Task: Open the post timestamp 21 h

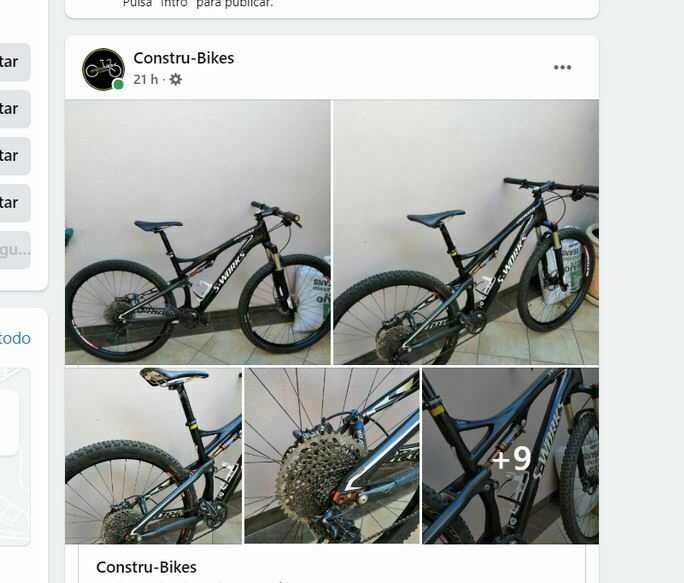Action: pyautogui.click(x=145, y=79)
